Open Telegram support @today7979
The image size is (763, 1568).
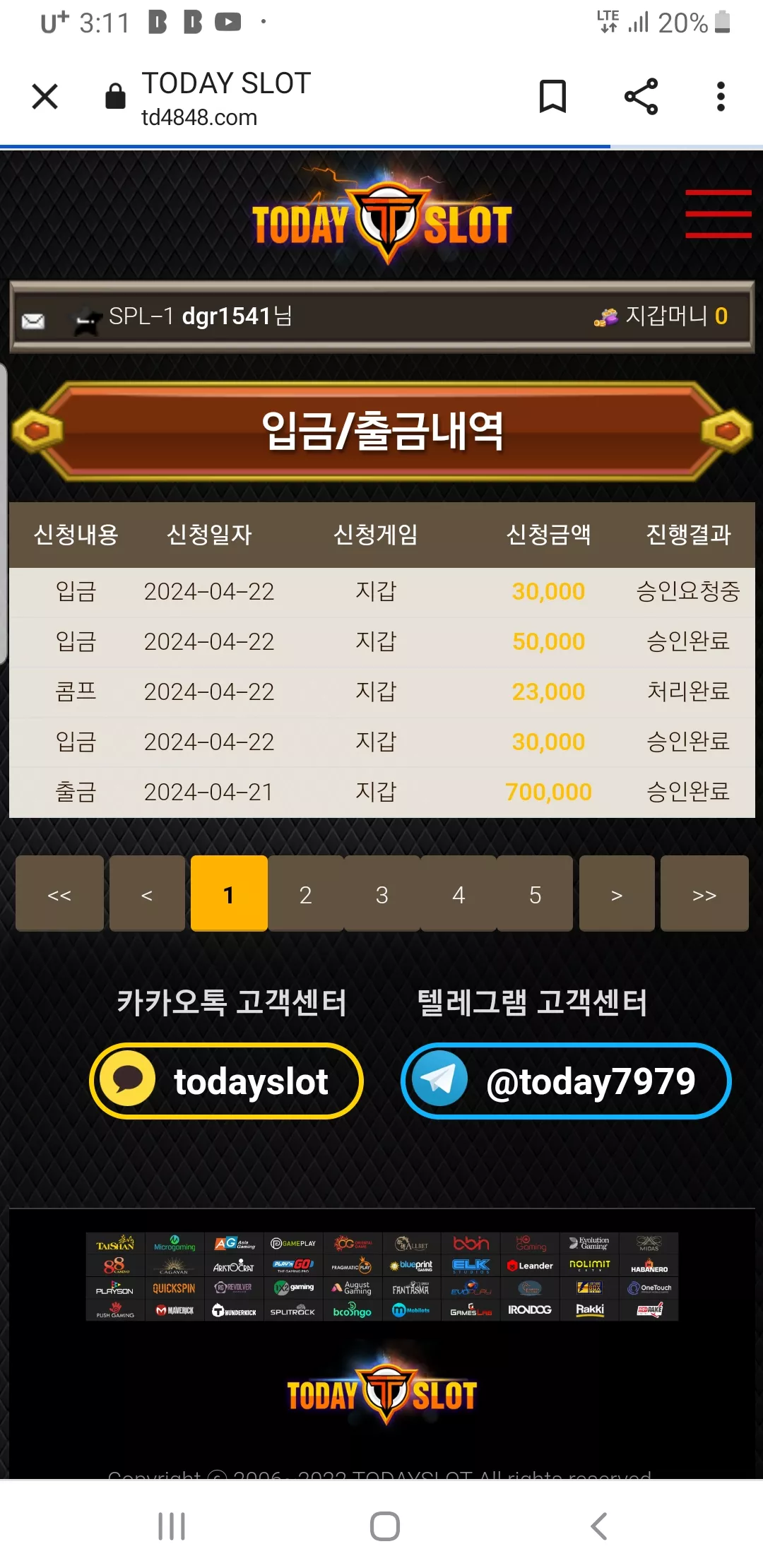click(566, 1081)
